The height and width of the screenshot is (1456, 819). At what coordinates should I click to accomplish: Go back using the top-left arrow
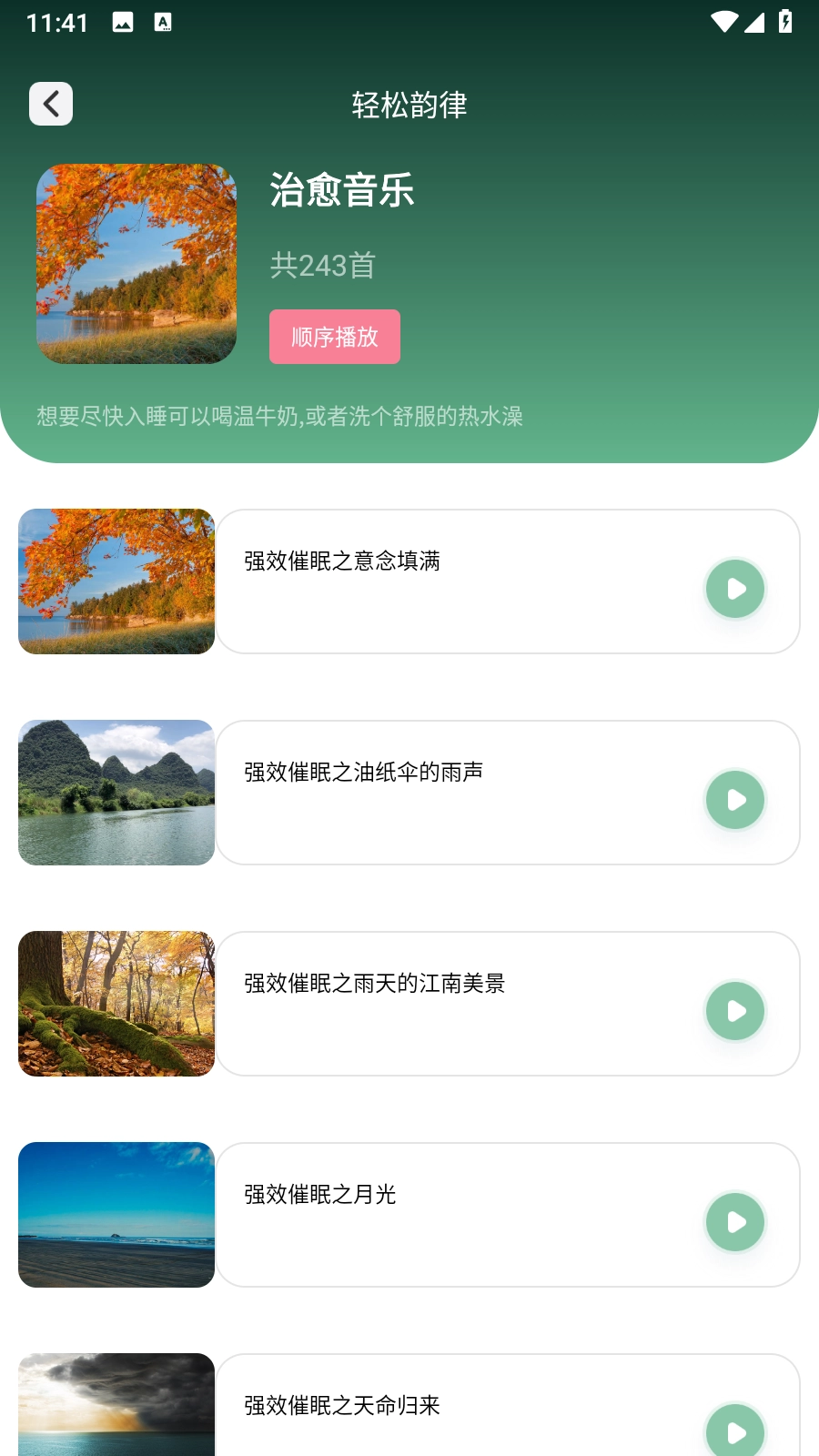[x=51, y=104]
